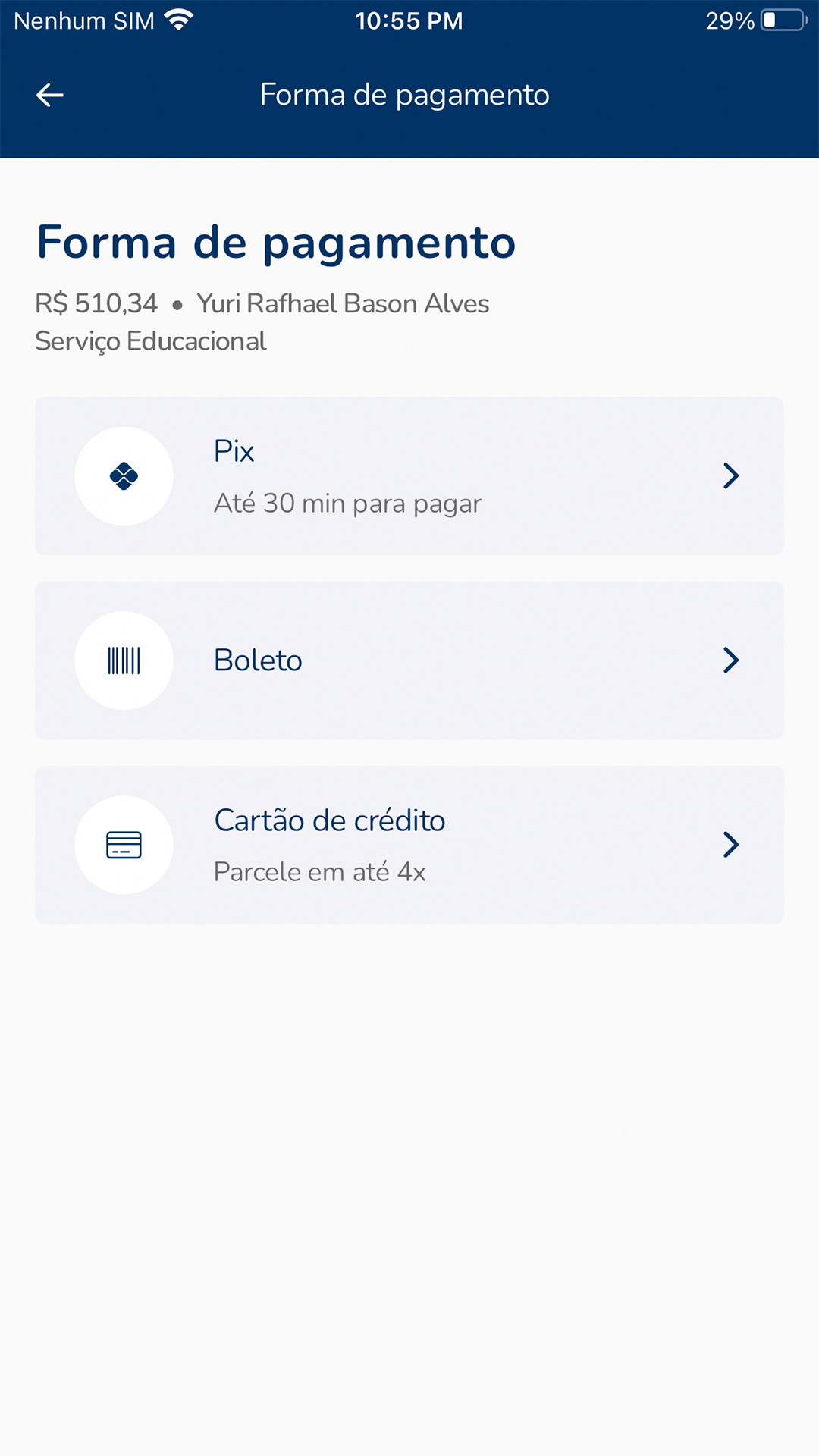819x1456 pixels.
Task: Choose Boleto to pay
Action: pyautogui.click(x=409, y=661)
